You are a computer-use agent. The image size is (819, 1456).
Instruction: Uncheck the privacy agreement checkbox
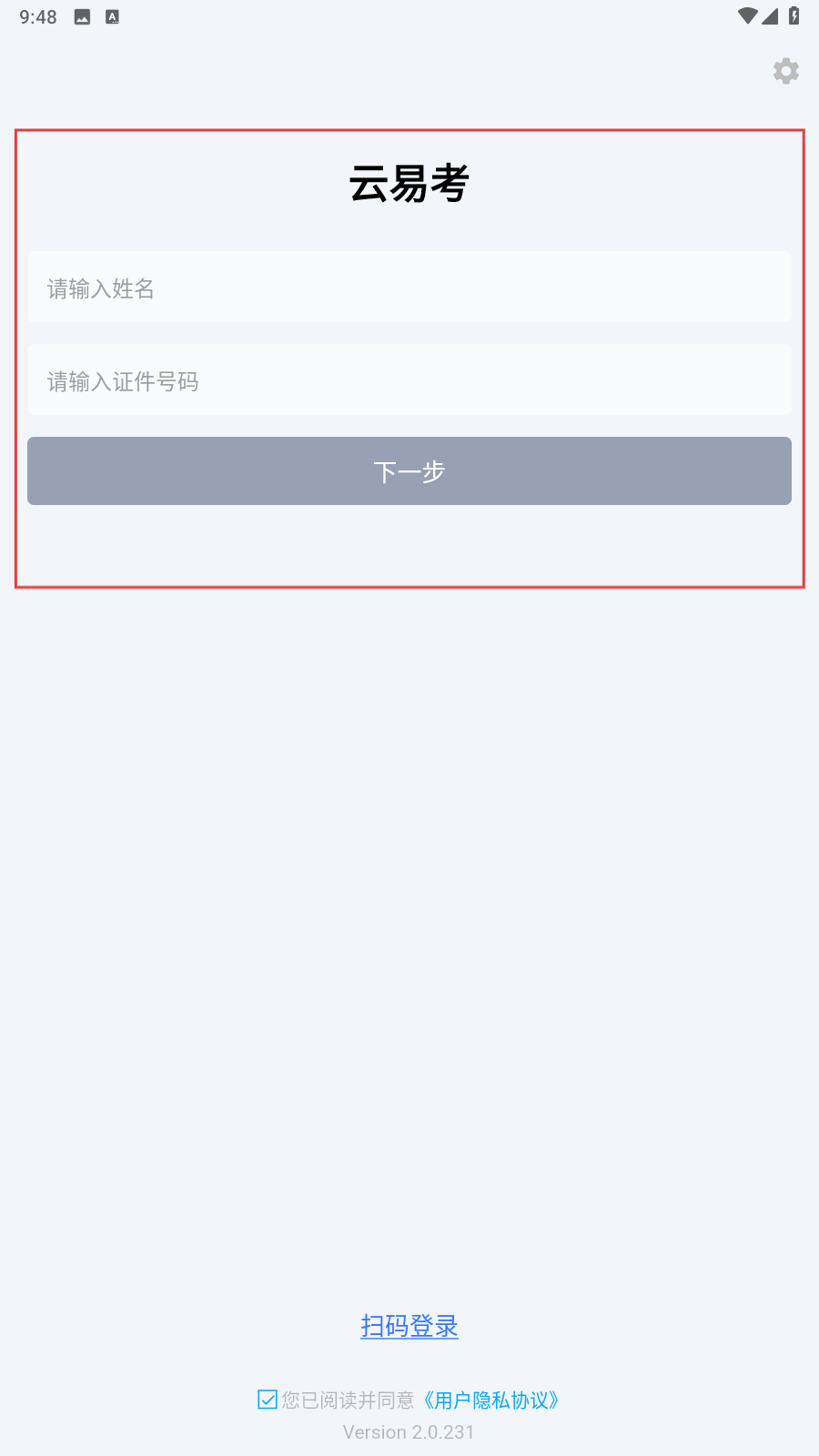(268, 1400)
